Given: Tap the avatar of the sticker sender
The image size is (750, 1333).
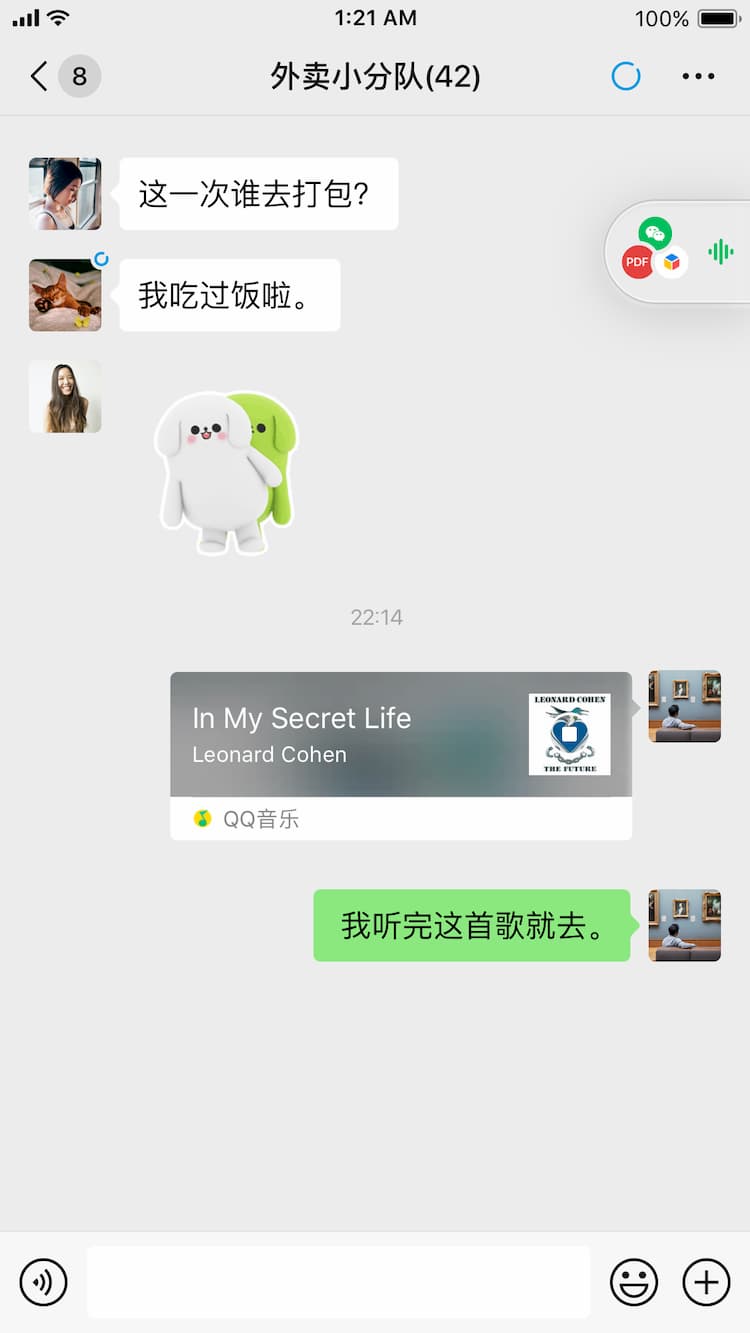Looking at the screenshot, I should (x=65, y=397).
